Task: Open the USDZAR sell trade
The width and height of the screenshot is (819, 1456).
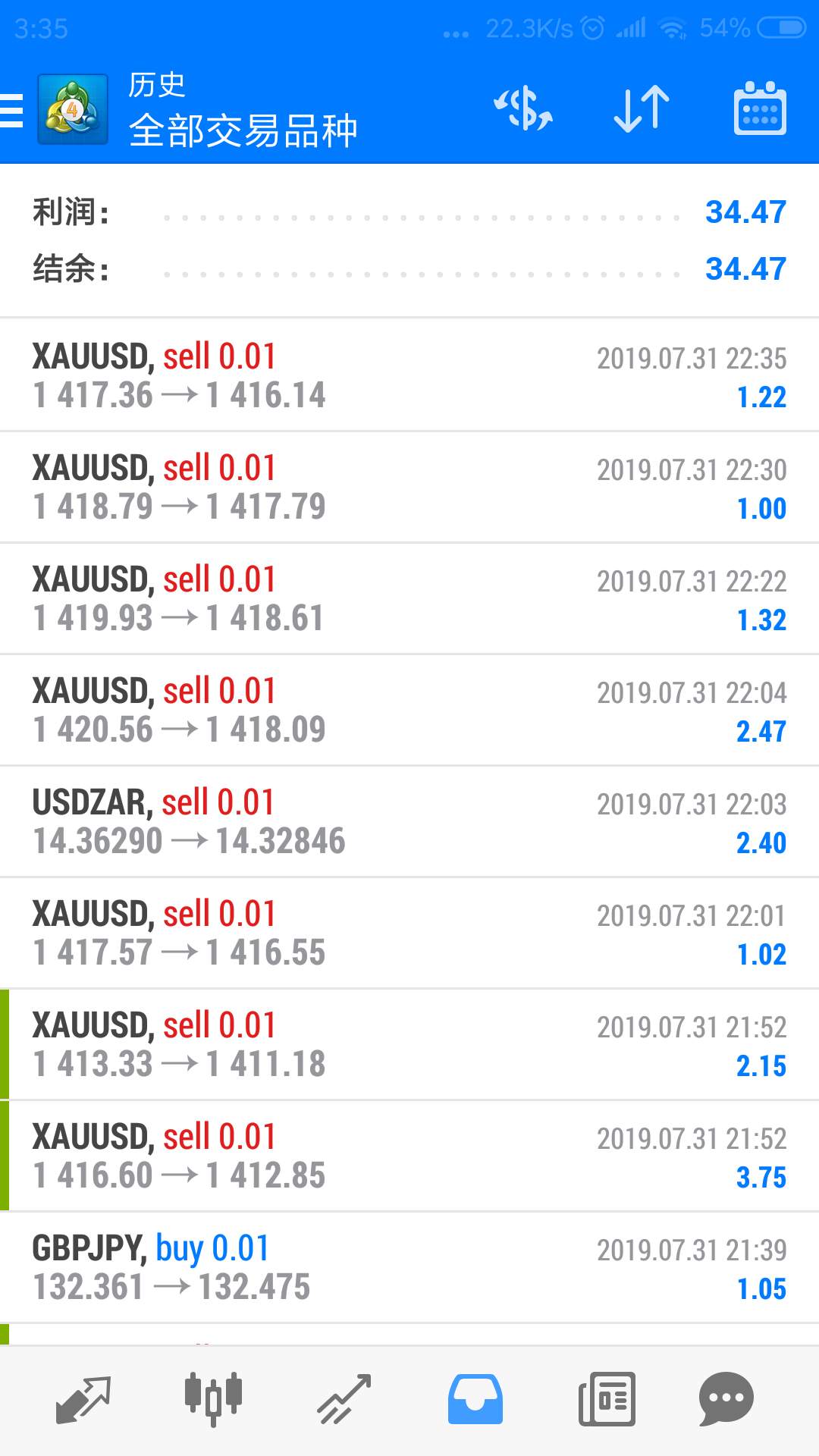Action: (409, 821)
